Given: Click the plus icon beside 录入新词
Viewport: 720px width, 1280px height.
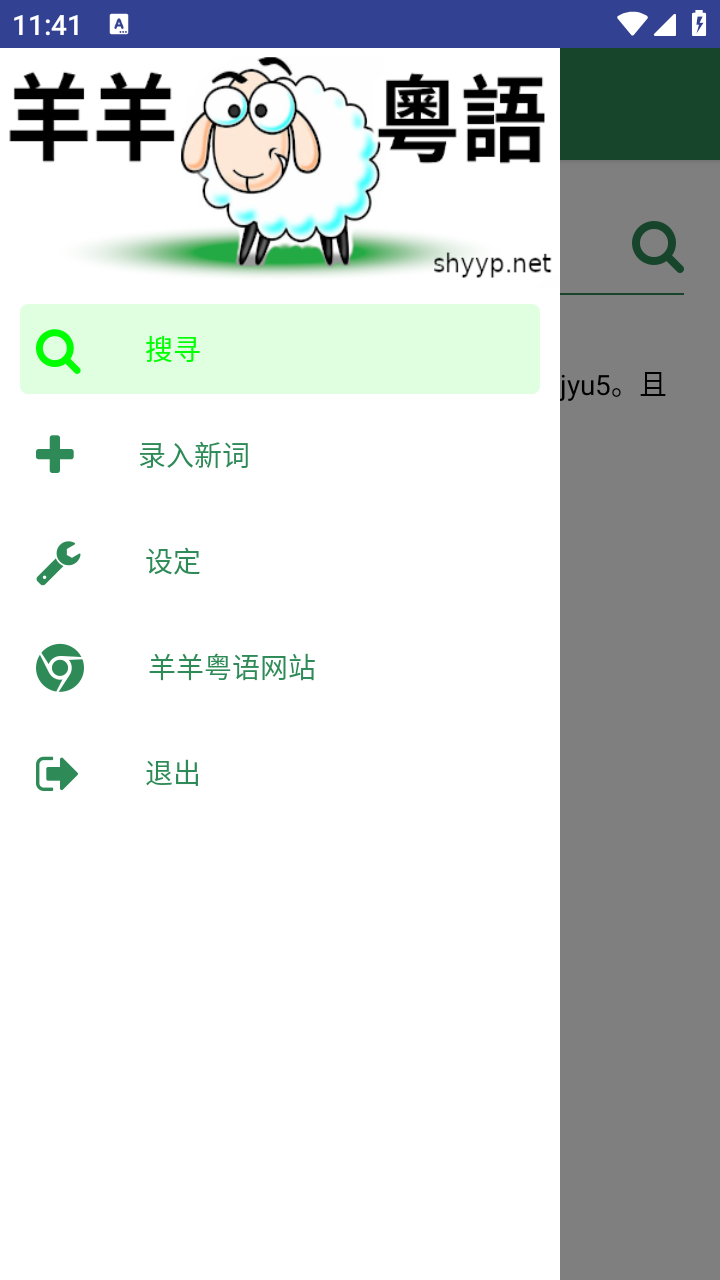Looking at the screenshot, I should click(x=57, y=454).
